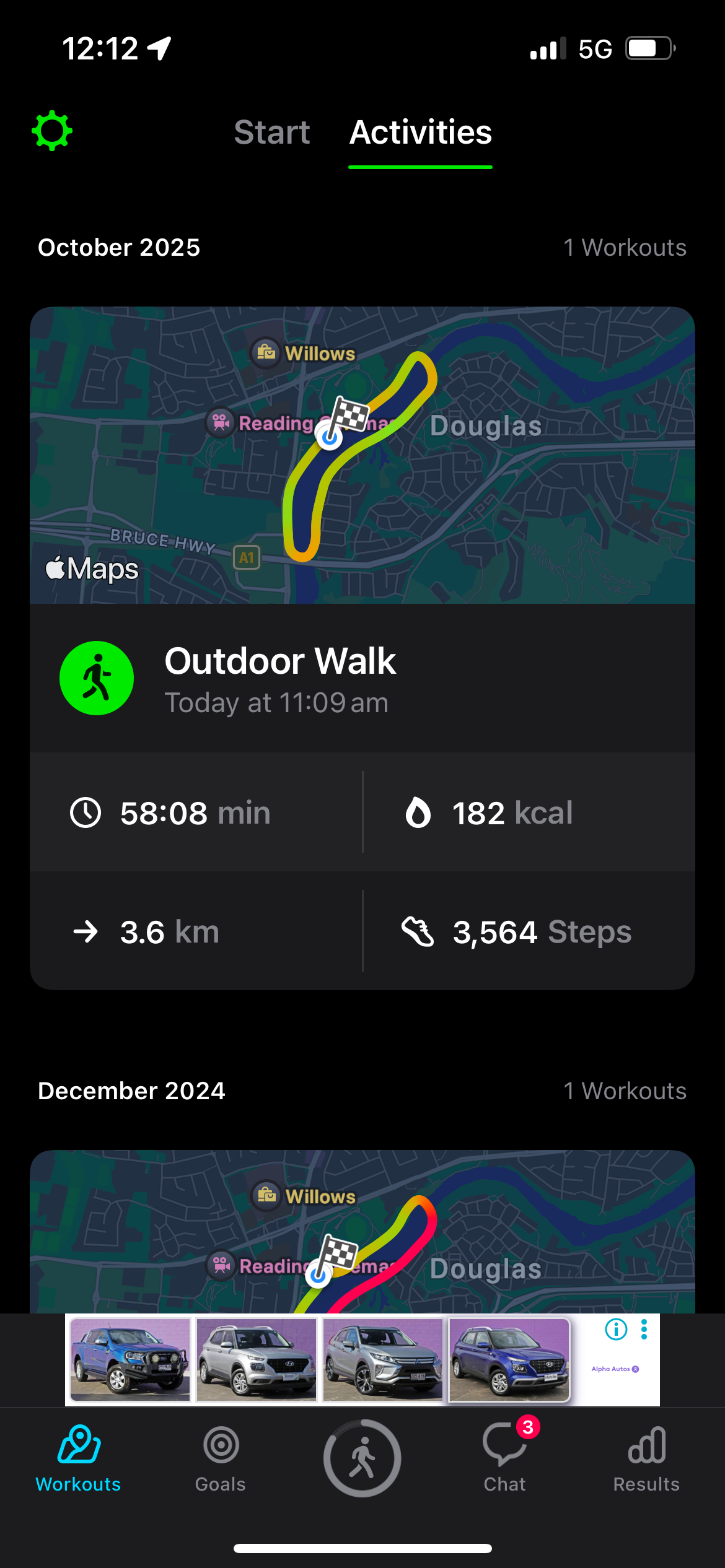View the Results tab

(x=646, y=1458)
